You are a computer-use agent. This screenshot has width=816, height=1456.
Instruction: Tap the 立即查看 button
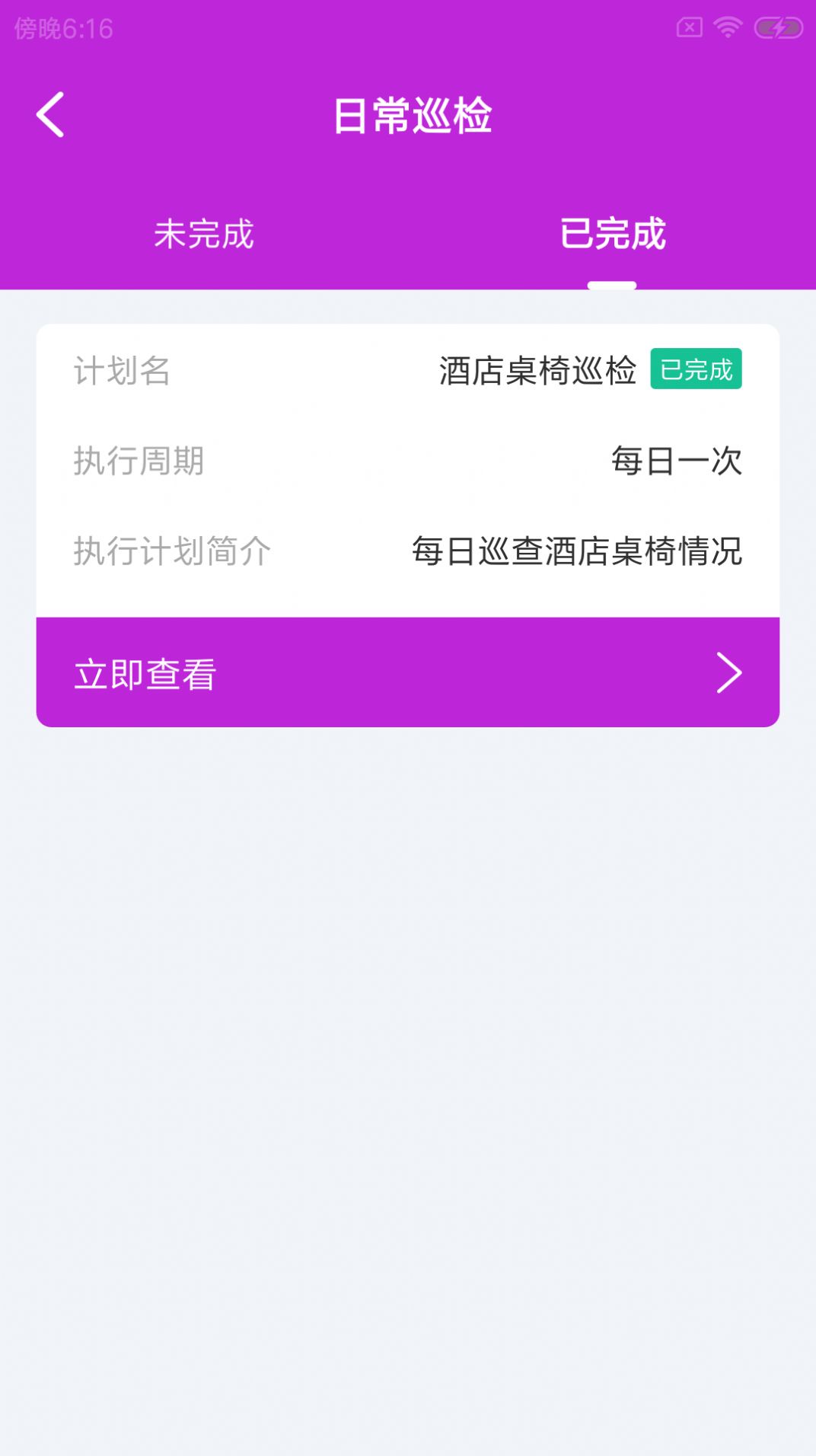point(145,672)
